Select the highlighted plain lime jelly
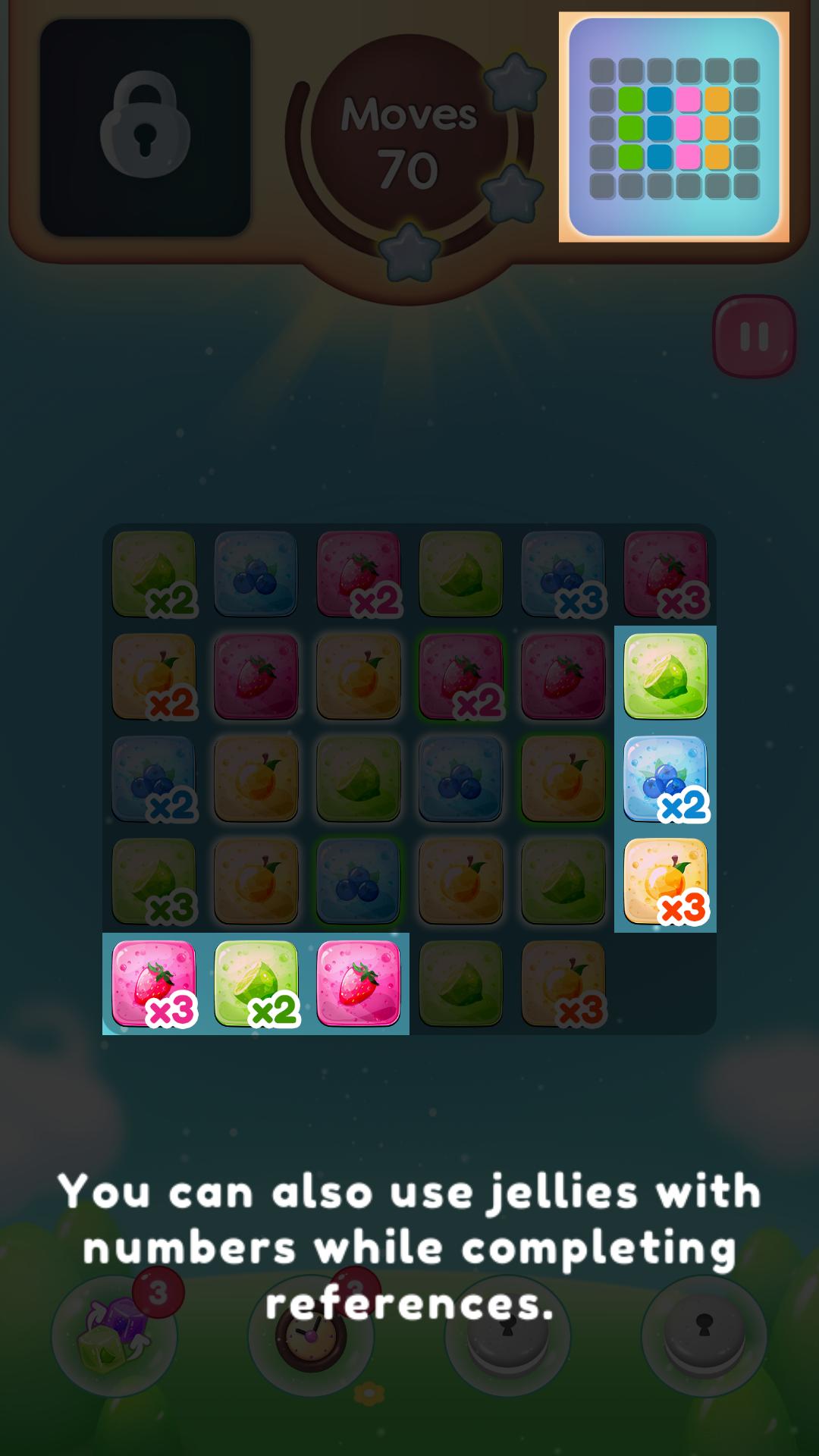This screenshot has height=1456, width=819. tap(665, 676)
